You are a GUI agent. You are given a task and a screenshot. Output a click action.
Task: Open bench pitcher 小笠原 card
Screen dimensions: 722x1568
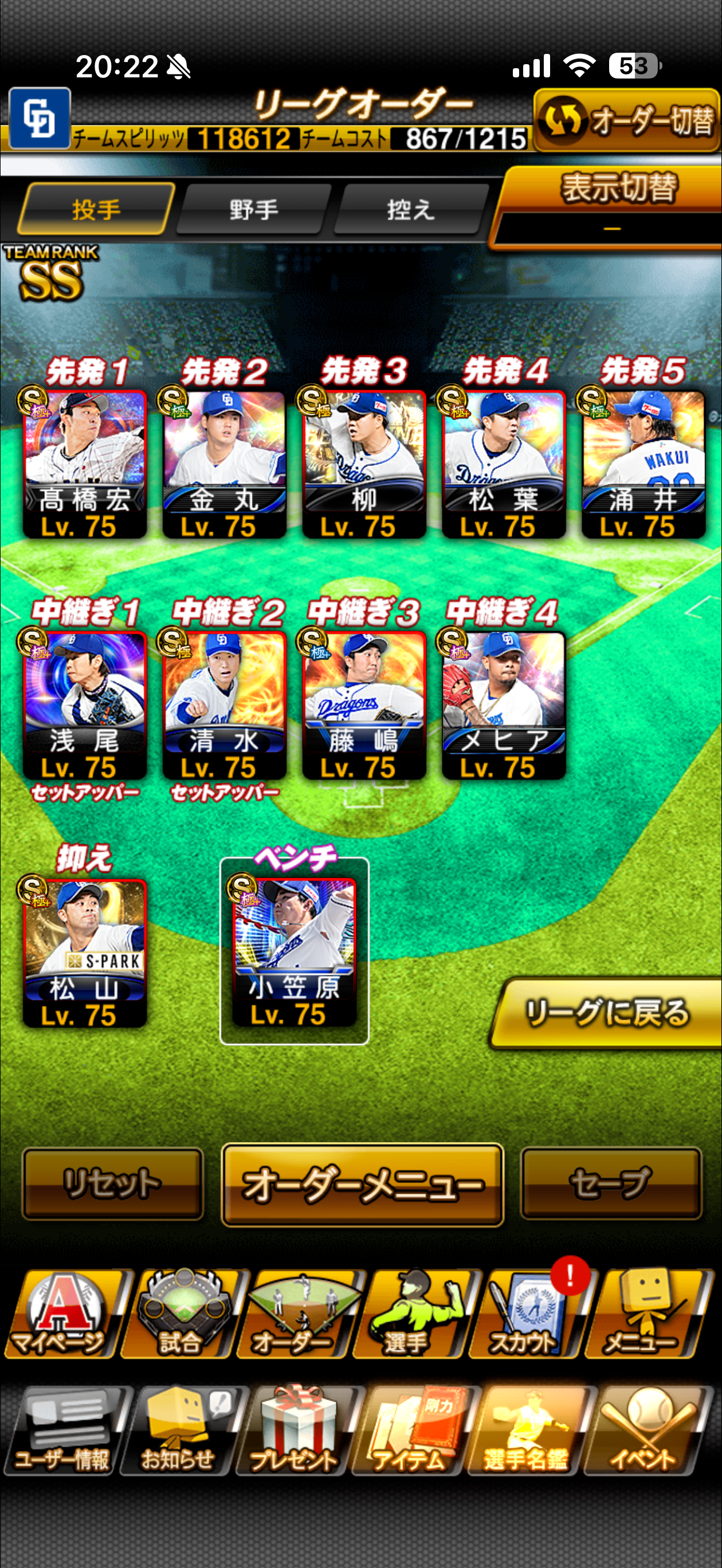pyautogui.click(x=294, y=951)
